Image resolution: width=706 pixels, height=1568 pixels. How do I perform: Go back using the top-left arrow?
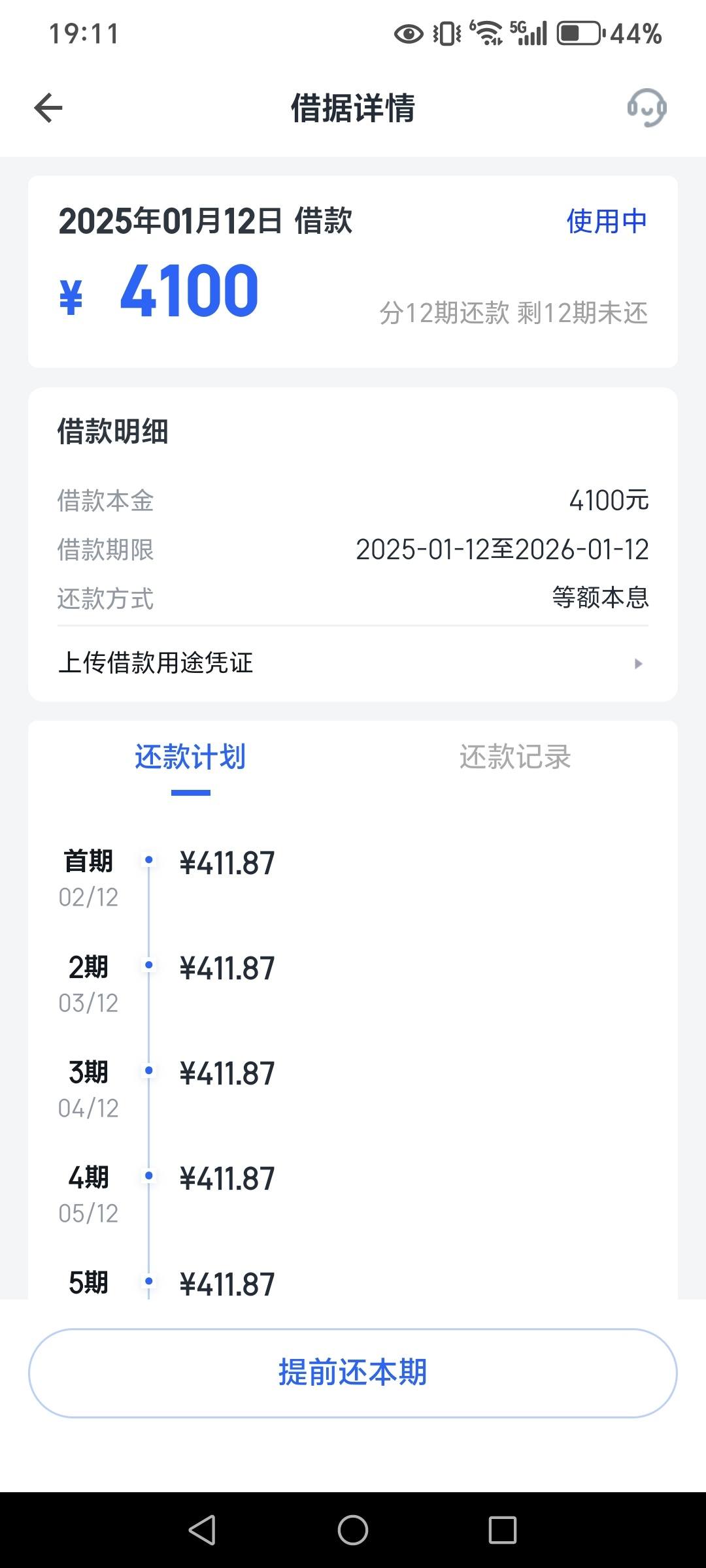point(48,108)
